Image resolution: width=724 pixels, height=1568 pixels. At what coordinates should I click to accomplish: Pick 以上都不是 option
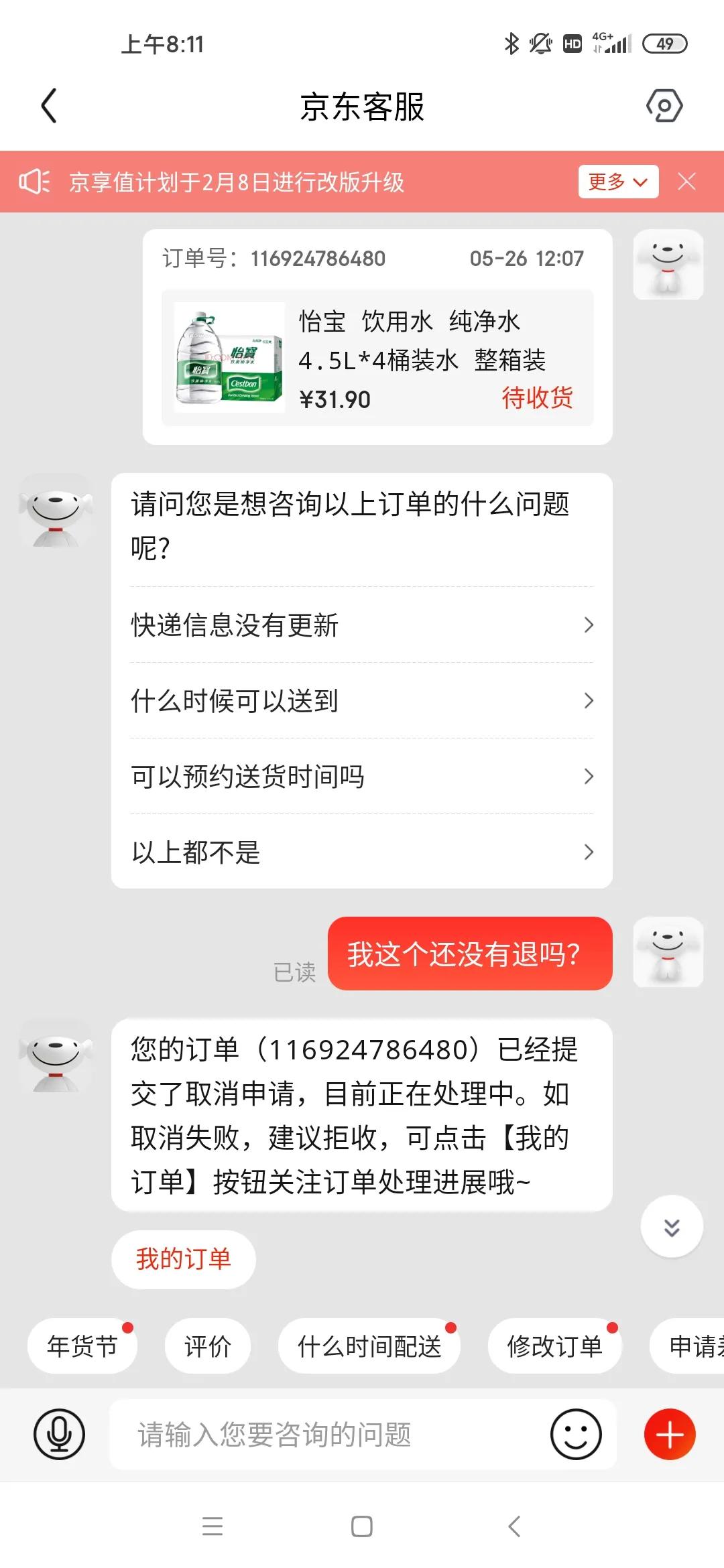click(x=362, y=852)
